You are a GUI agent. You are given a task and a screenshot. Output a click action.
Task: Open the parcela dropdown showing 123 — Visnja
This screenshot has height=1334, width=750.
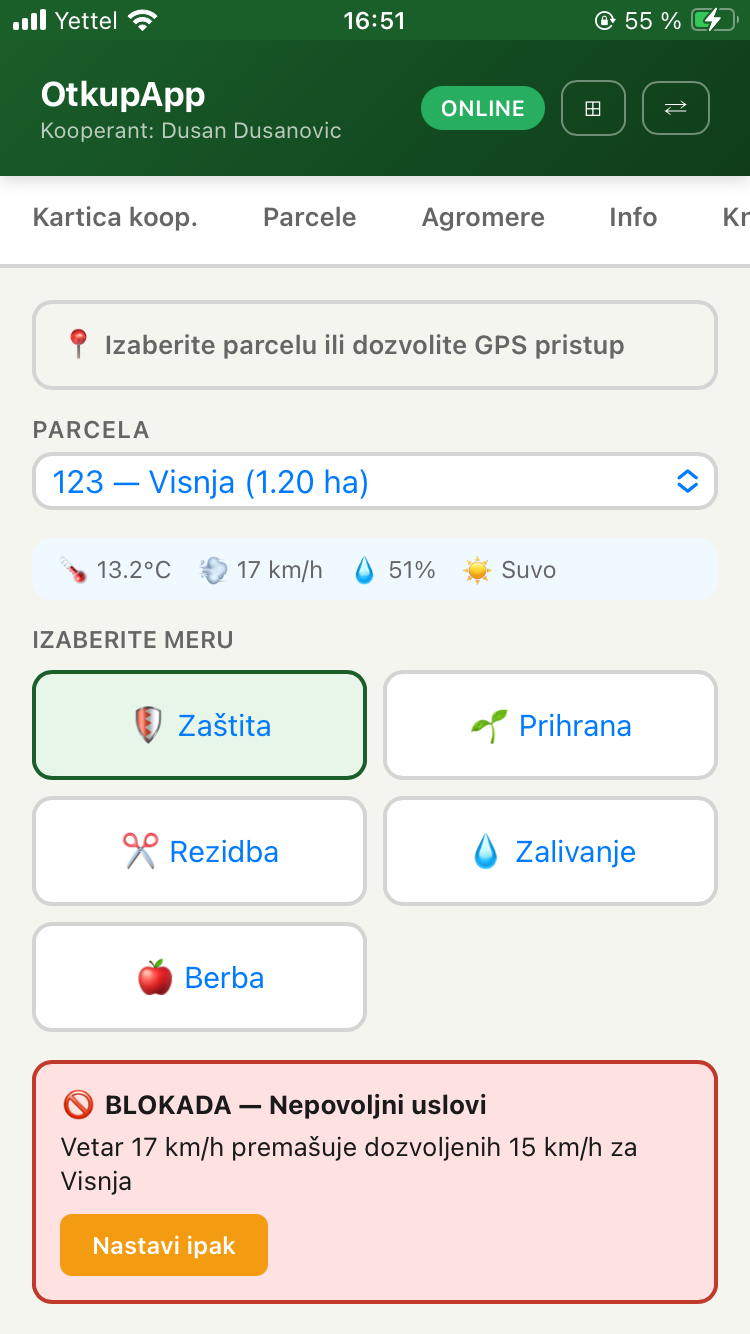tap(375, 481)
